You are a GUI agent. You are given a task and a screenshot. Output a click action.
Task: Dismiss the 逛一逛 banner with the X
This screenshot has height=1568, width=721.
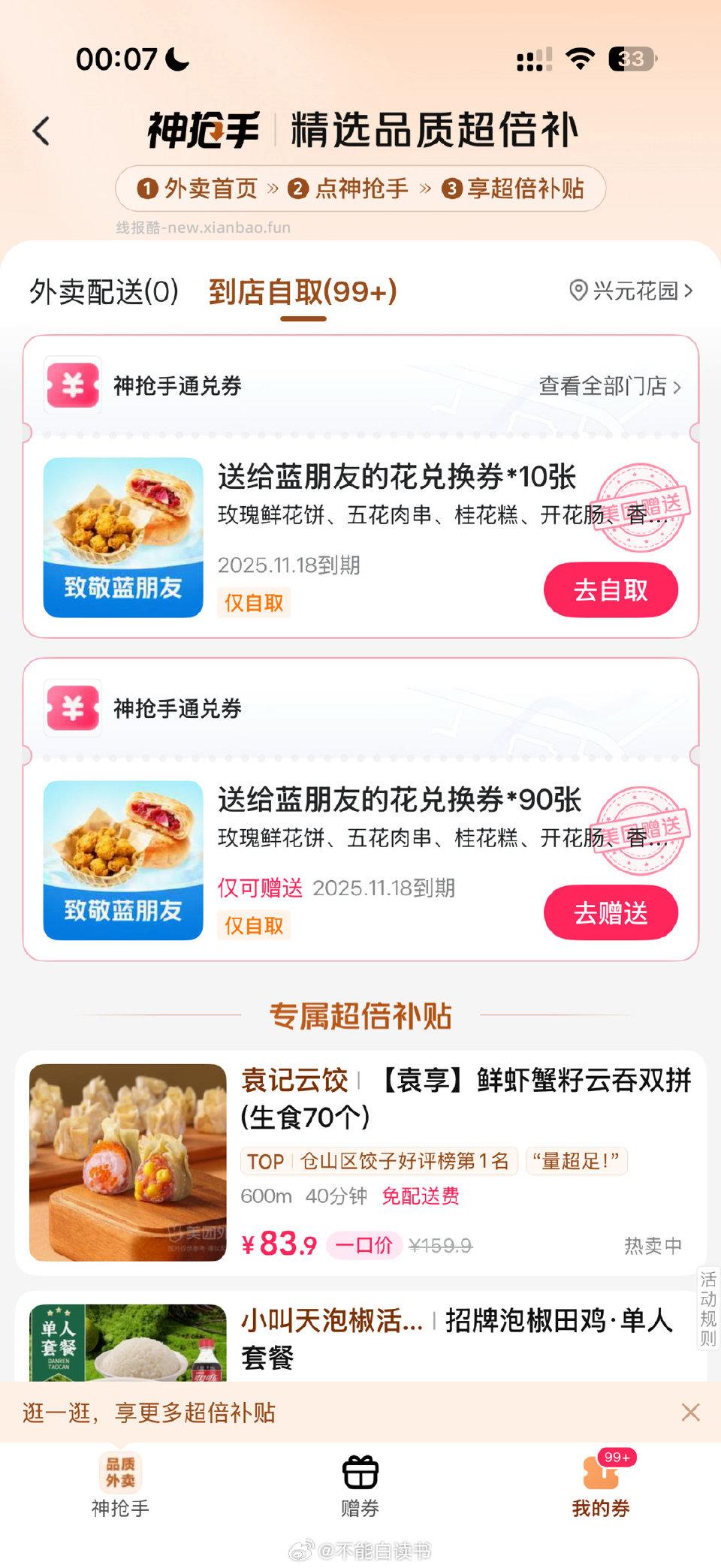point(691,1412)
